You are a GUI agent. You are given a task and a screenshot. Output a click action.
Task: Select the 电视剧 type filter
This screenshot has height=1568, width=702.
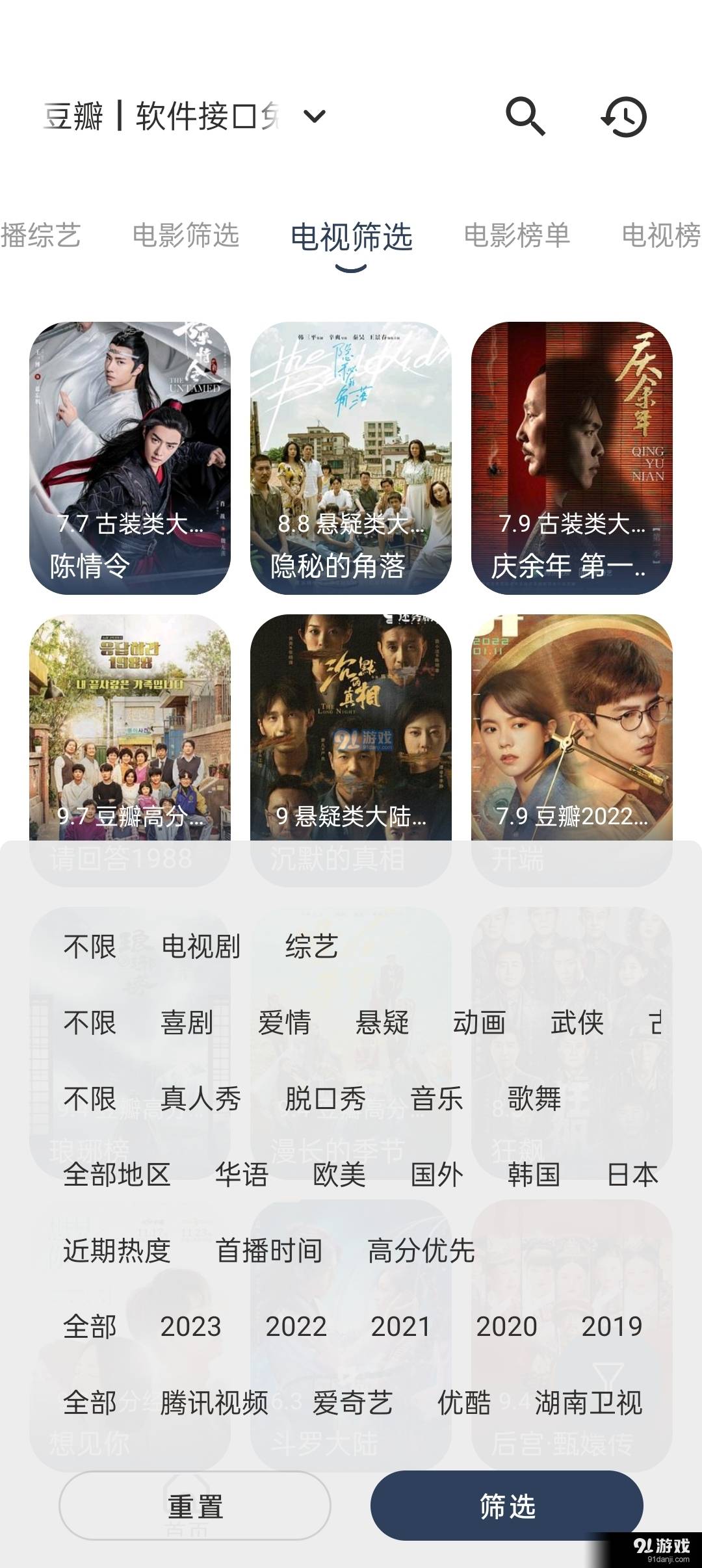201,947
